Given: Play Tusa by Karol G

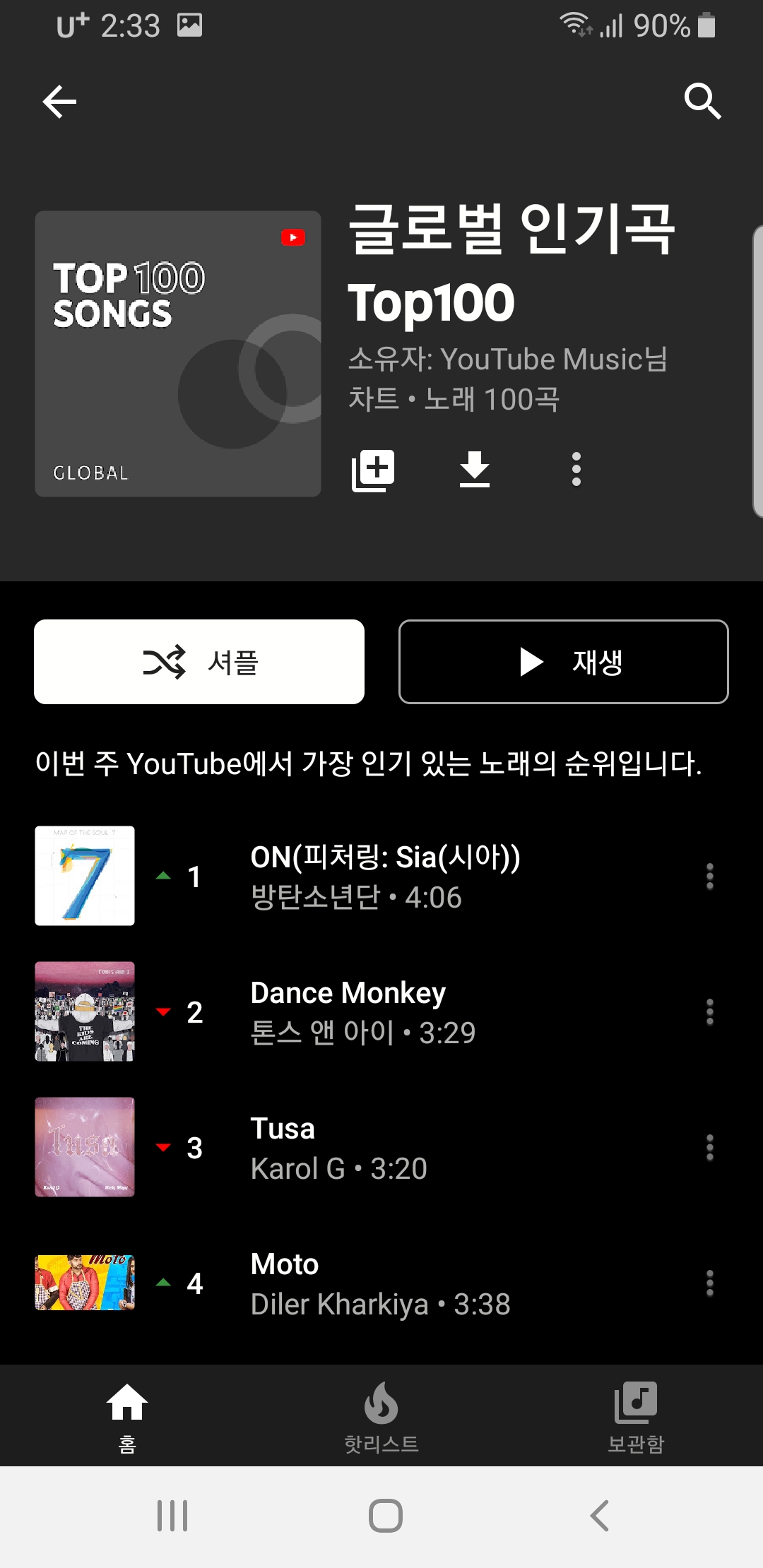Looking at the screenshot, I should 339,1148.
